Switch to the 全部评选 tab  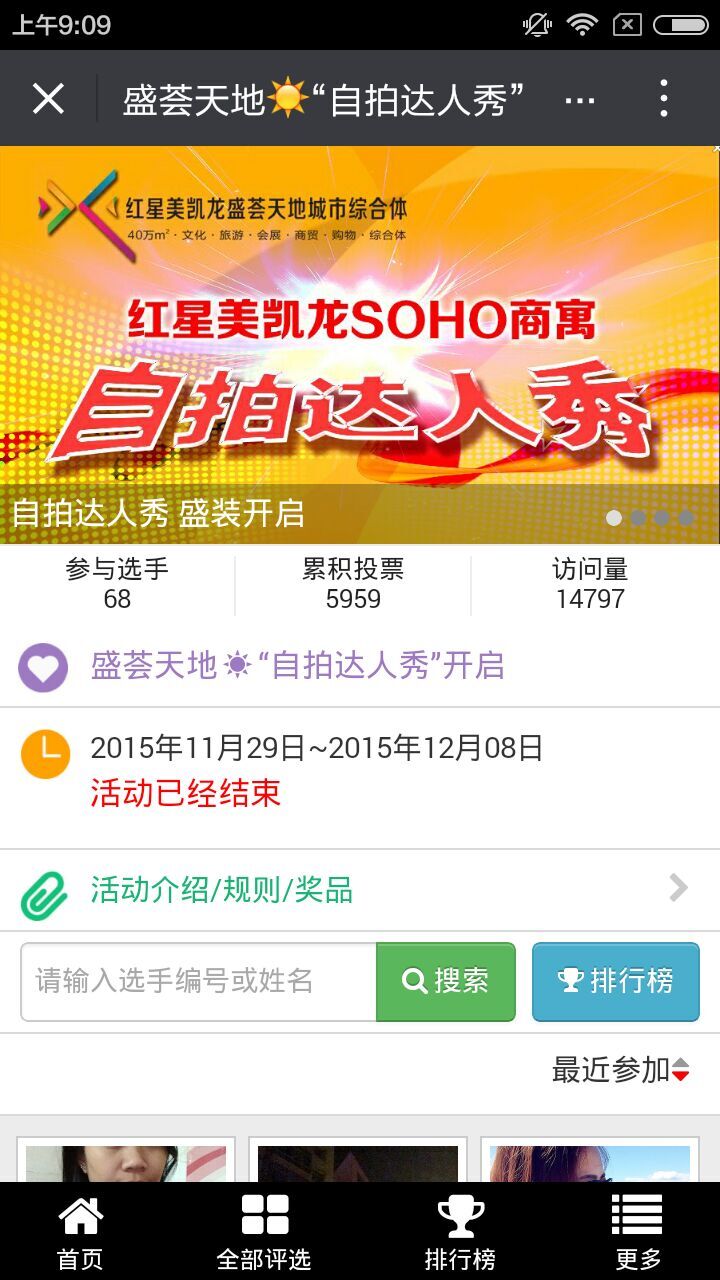tap(264, 1232)
